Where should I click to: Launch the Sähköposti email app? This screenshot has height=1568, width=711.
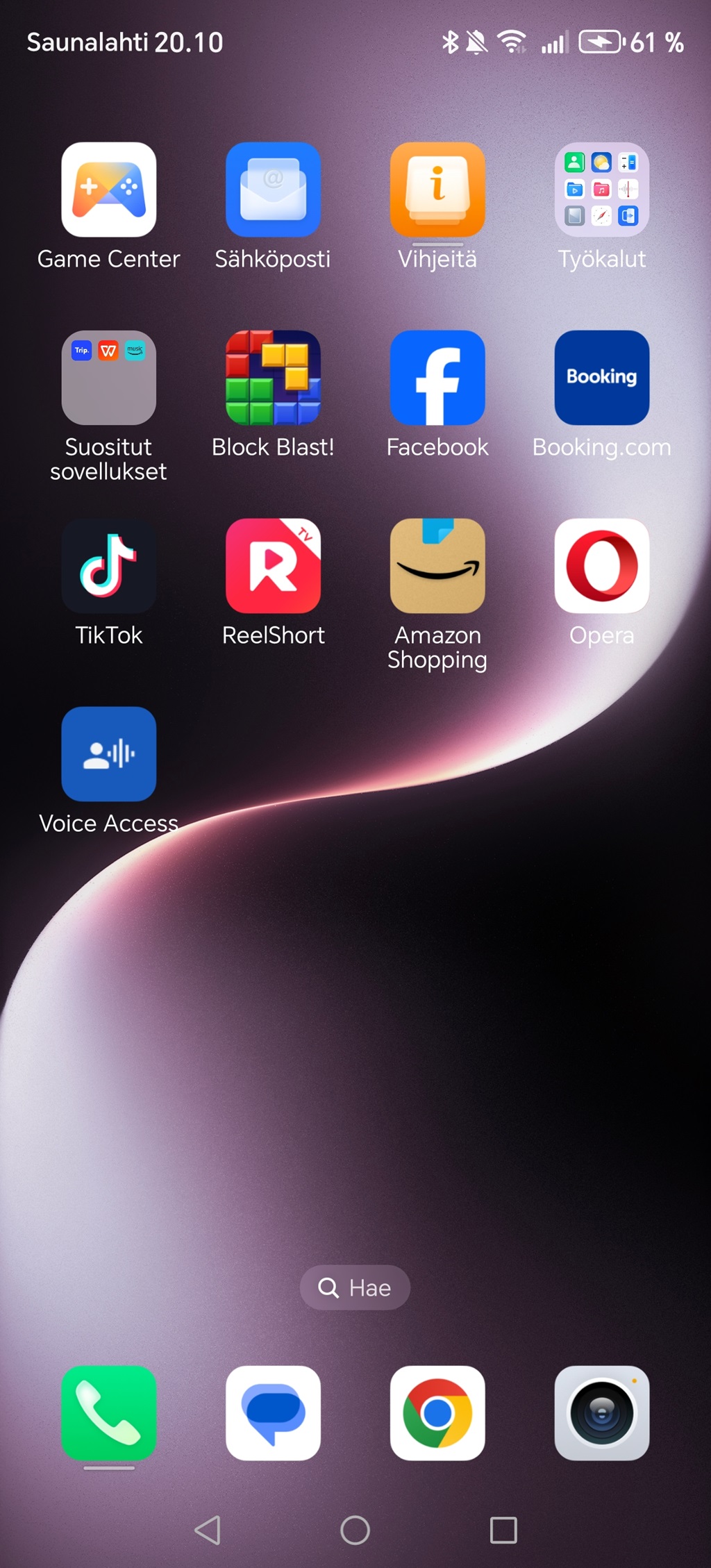pyautogui.click(x=273, y=190)
